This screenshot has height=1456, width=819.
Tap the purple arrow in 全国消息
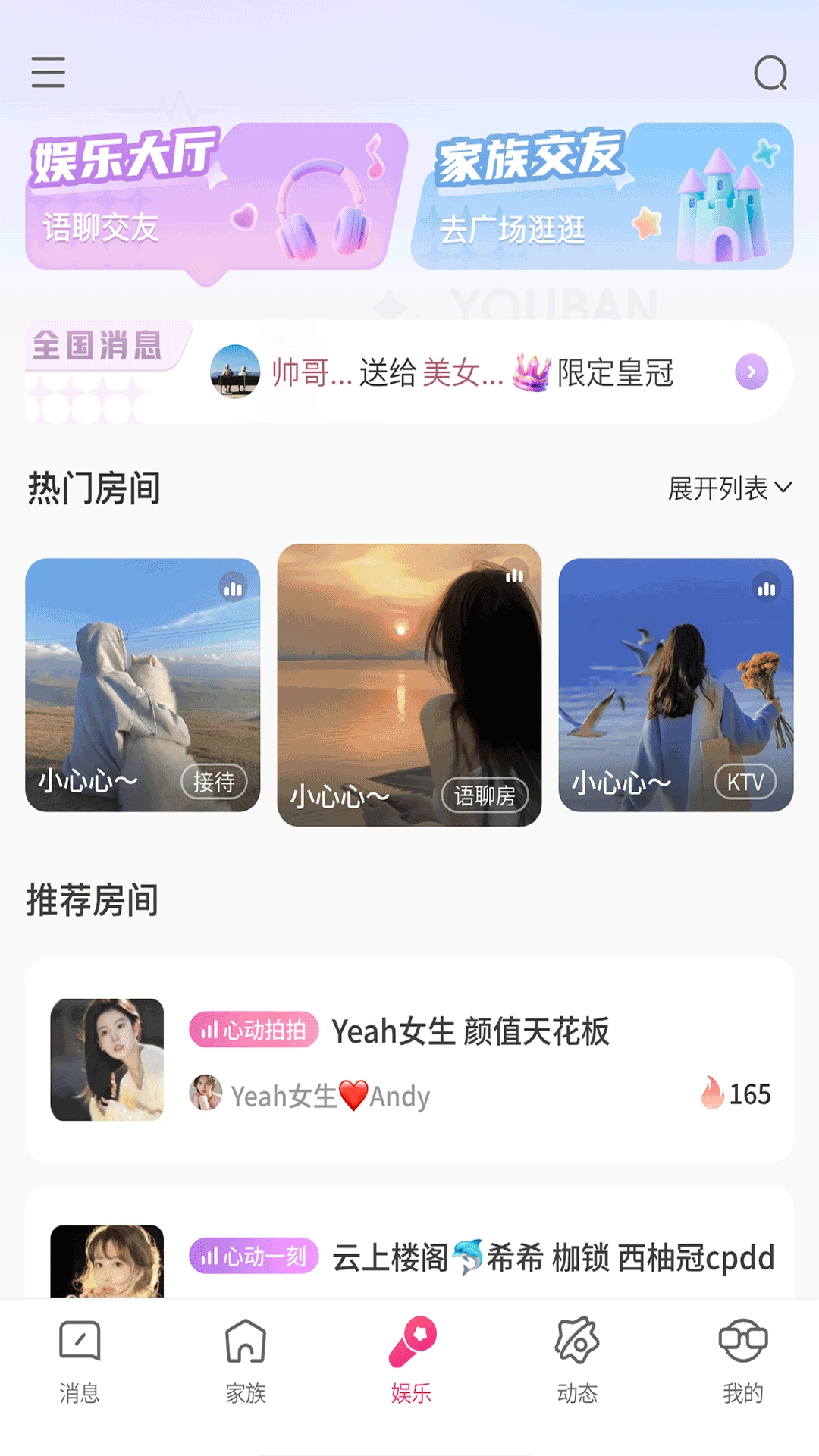pos(752,372)
